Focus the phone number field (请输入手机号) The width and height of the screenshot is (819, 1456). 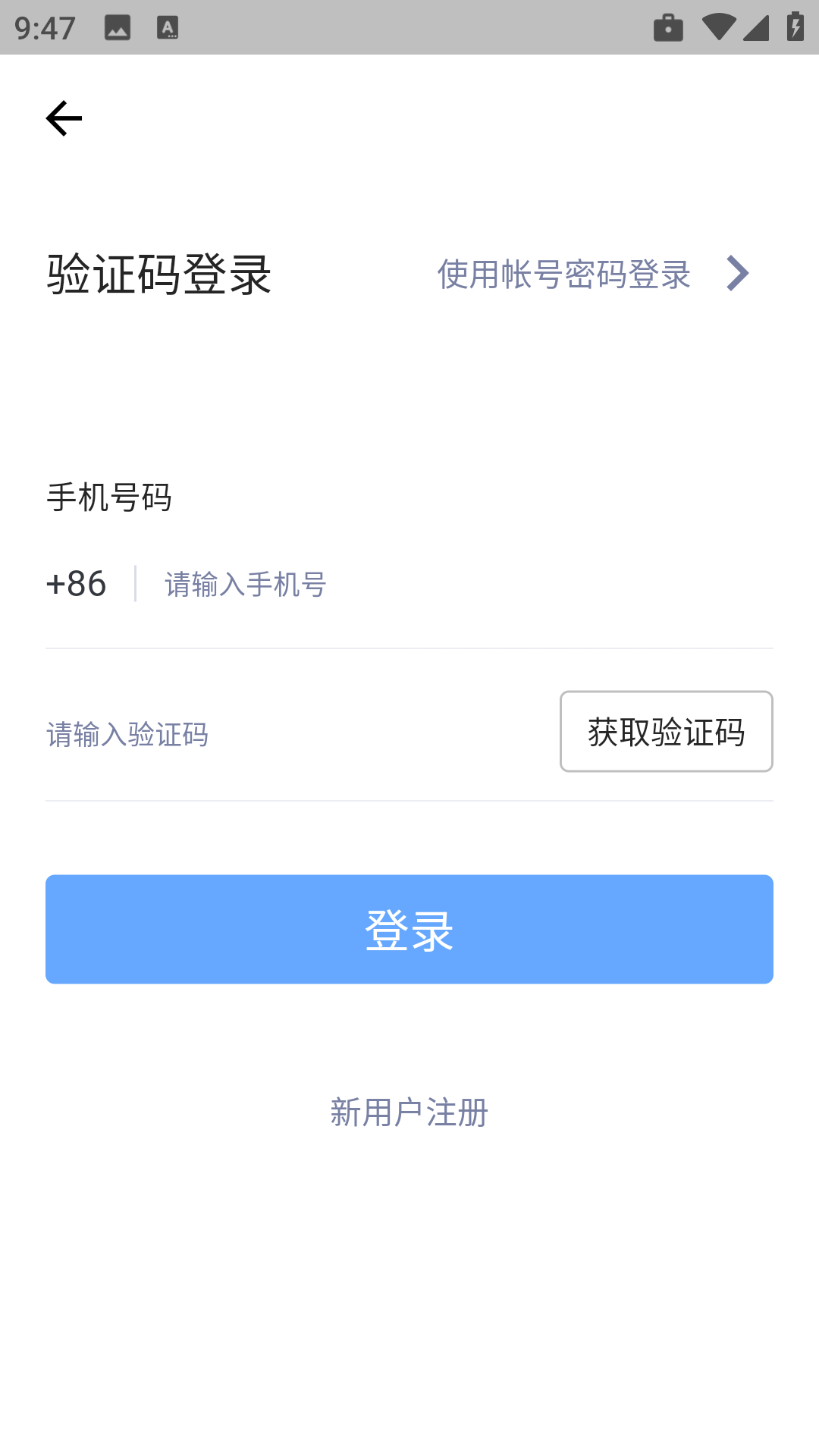tap(455, 585)
